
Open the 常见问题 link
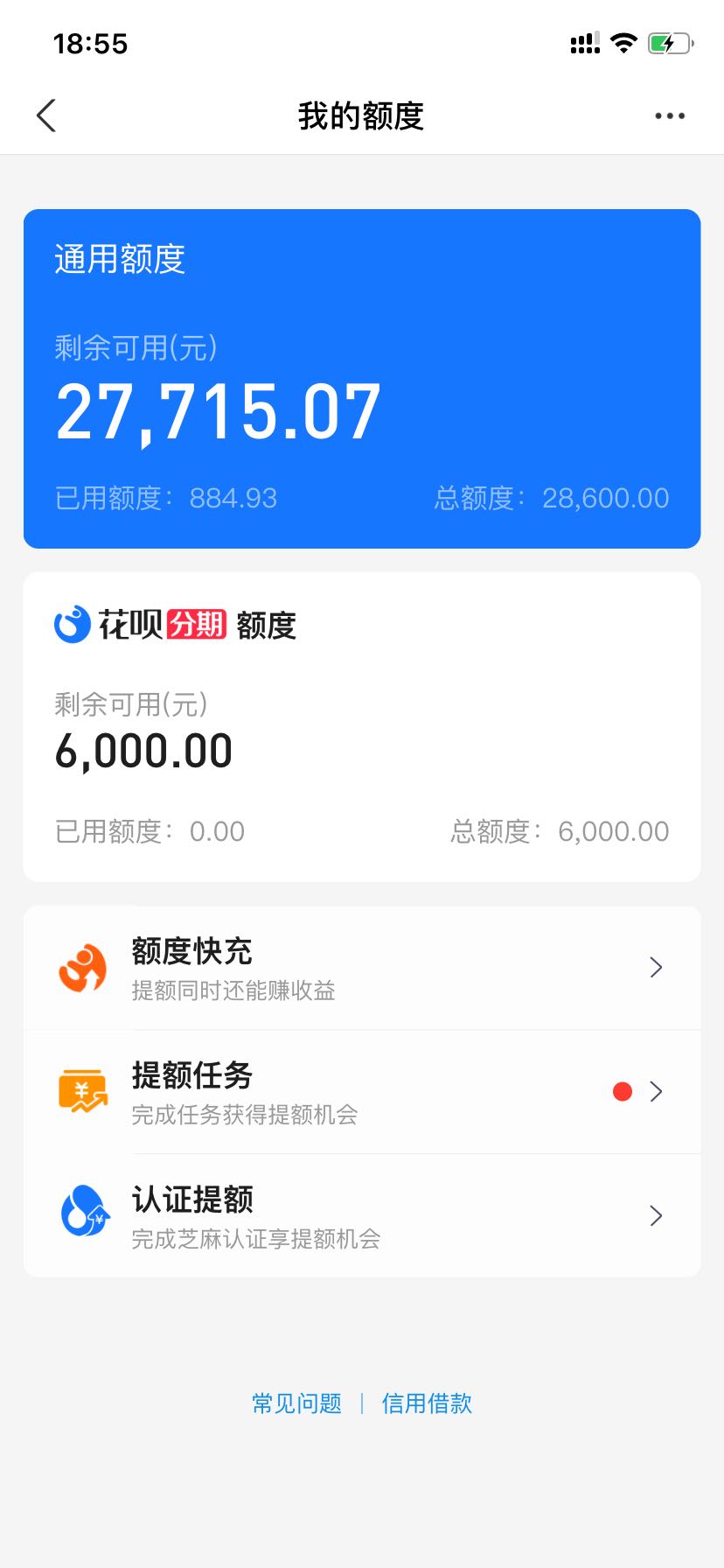click(x=297, y=1403)
